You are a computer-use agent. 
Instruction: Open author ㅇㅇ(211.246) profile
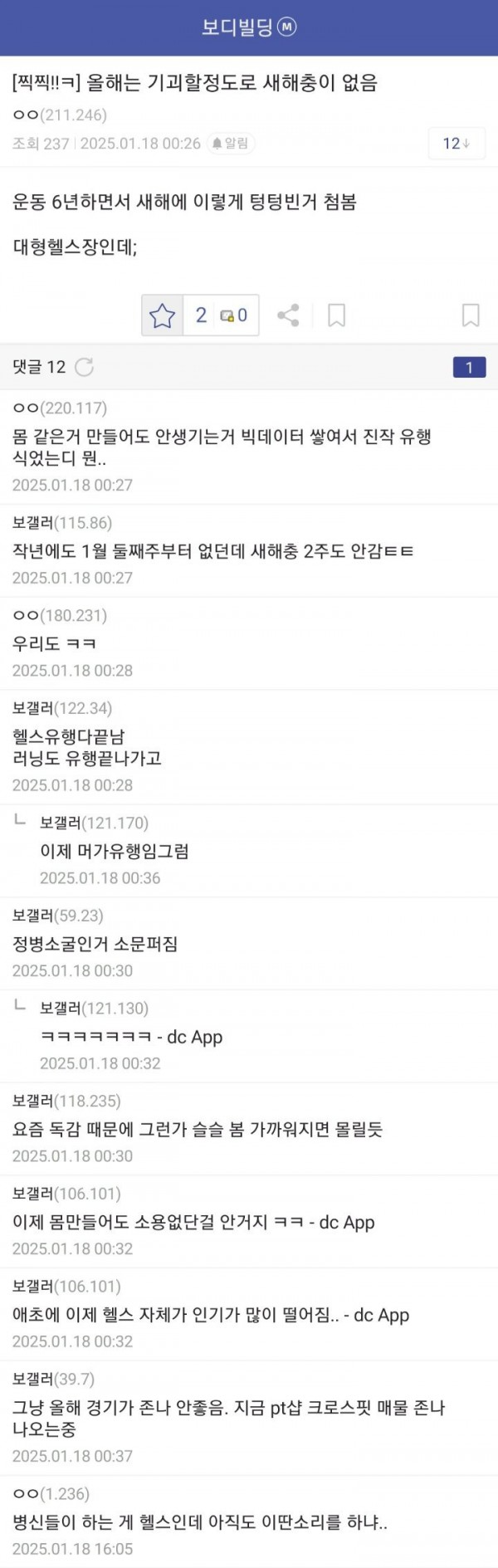pyautogui.click(x=60, y=115)
